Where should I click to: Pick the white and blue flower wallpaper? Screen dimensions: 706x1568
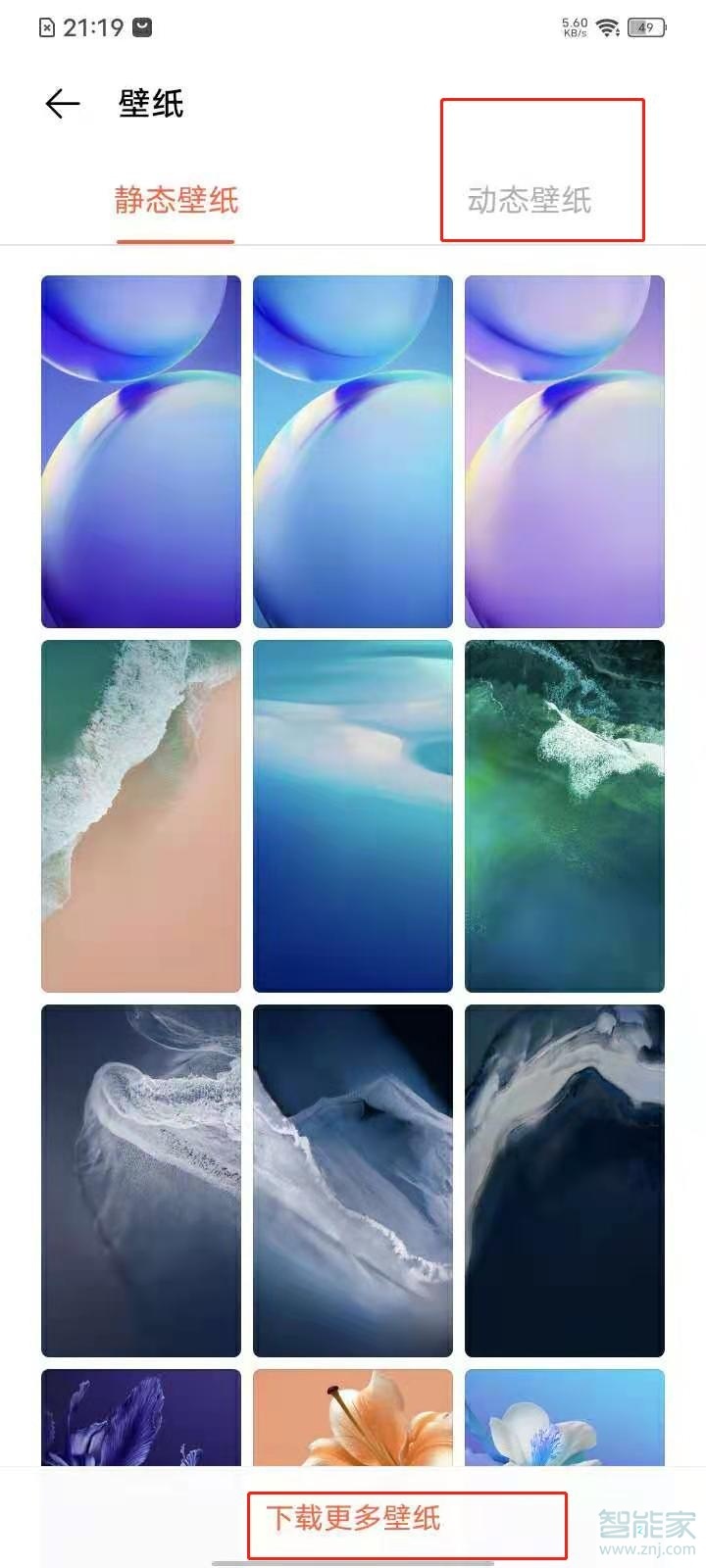(564, 1417)
